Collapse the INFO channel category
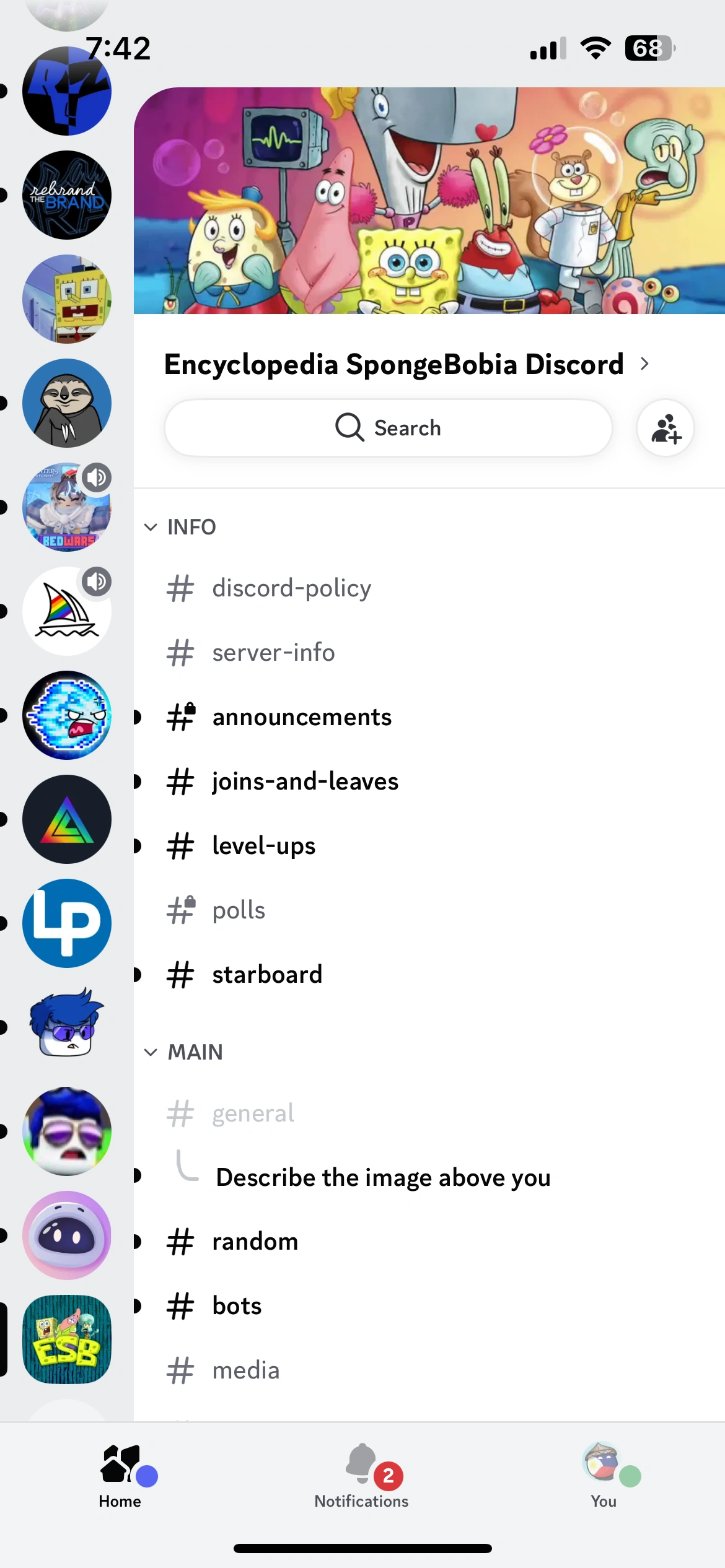Image resolution: width=725 pixels, height=1568 pixels. (x=179, y=527)
